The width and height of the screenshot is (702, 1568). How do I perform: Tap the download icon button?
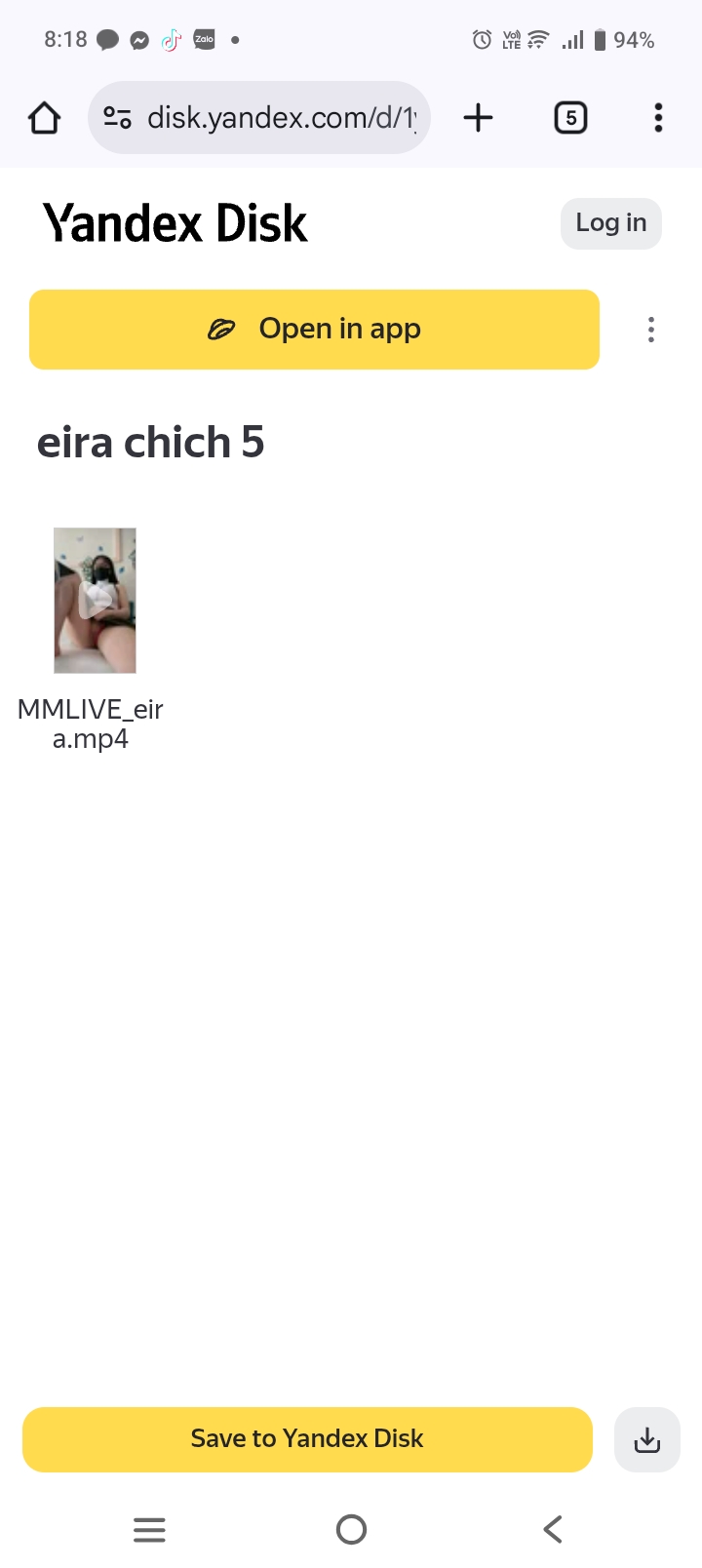(x=647, y=1439)
